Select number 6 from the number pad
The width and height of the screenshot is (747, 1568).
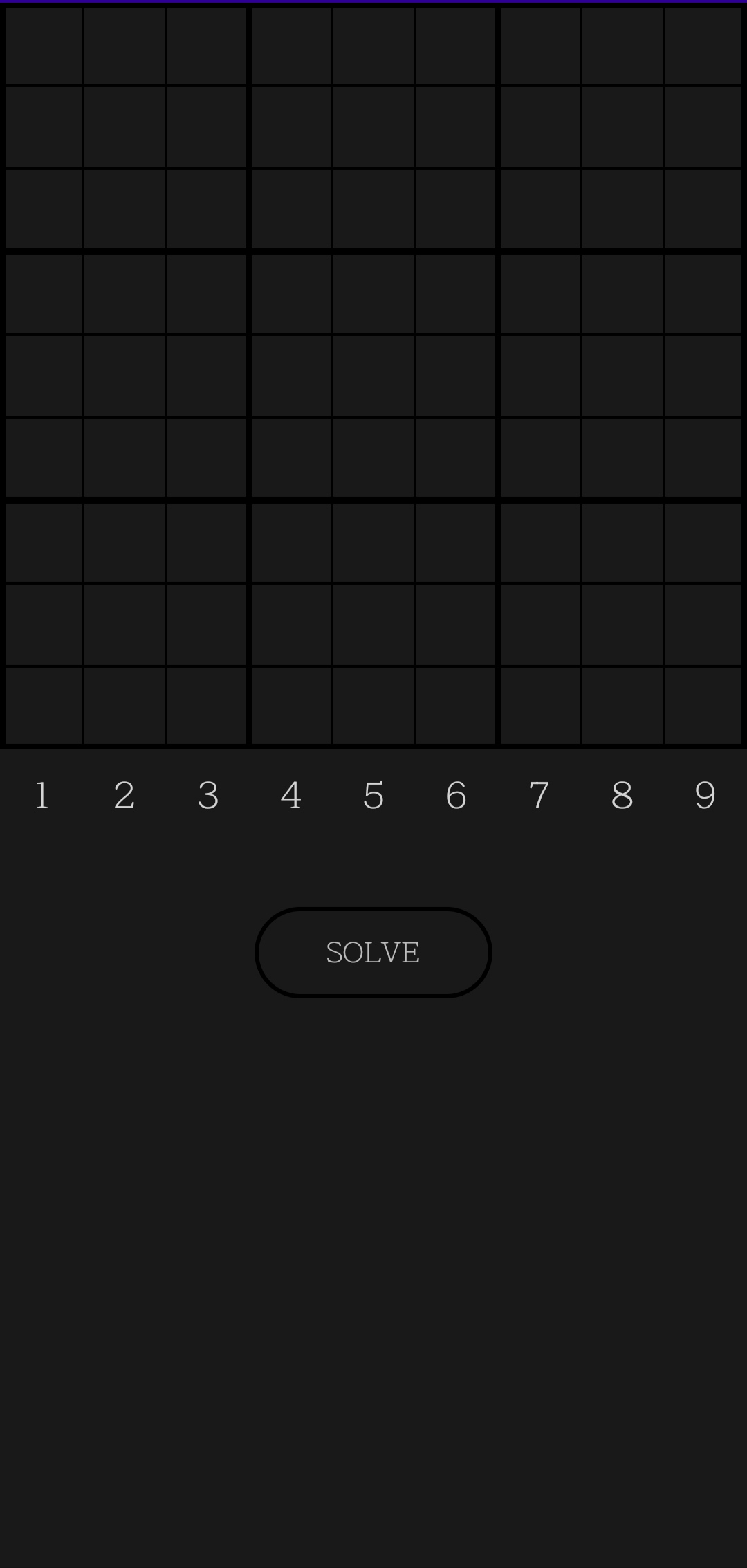click(456, 794)
